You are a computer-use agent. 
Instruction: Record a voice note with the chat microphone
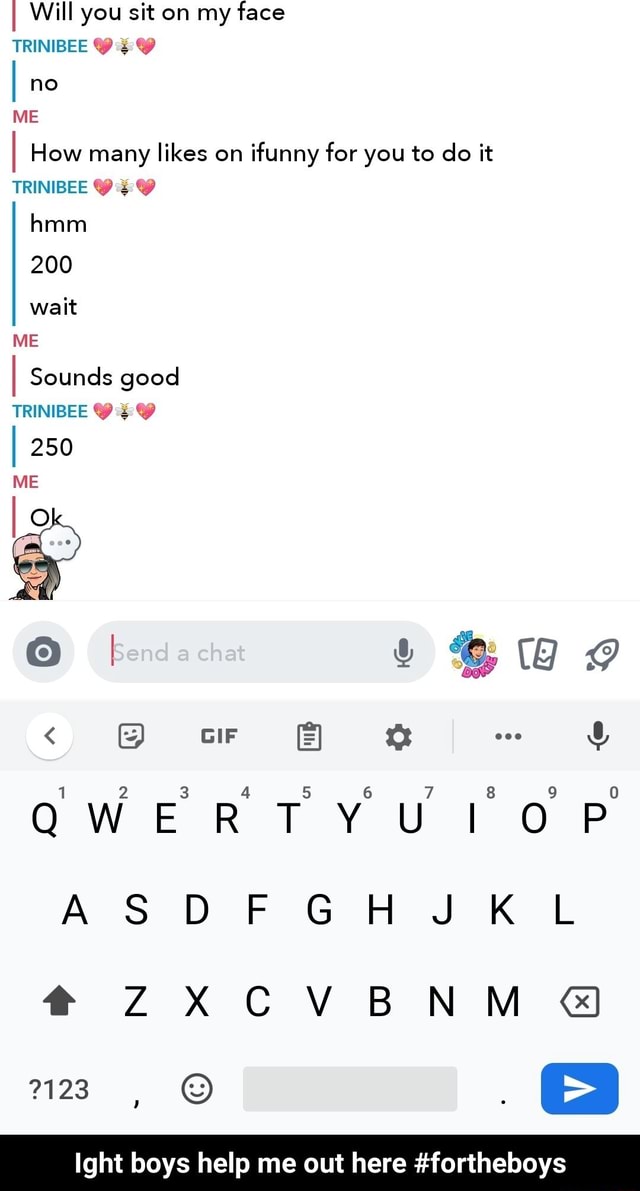click(x=402, y=653)
